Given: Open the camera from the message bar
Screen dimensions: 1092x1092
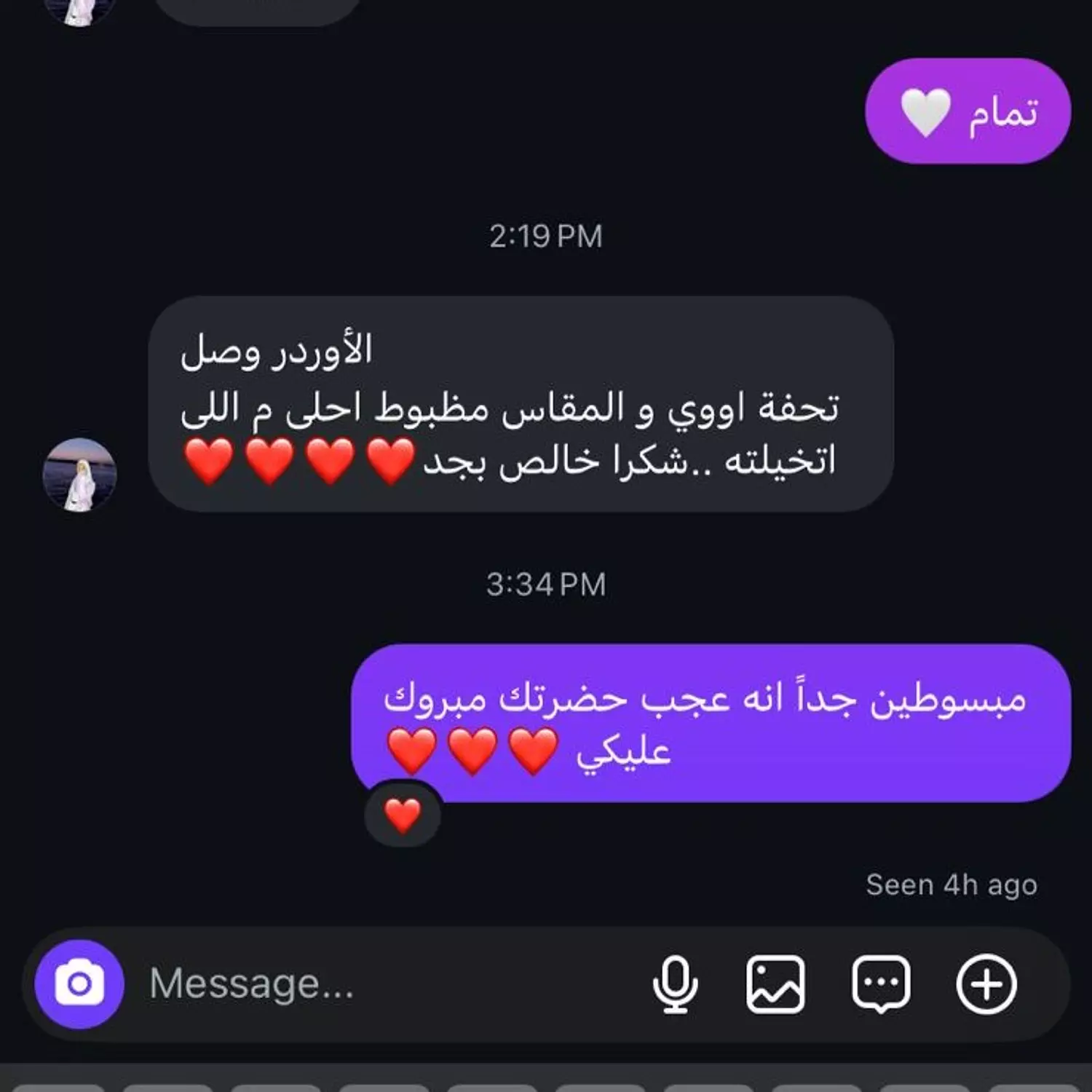Looking at the screenshot, I should pyautogui.click(x=79, y=984).
